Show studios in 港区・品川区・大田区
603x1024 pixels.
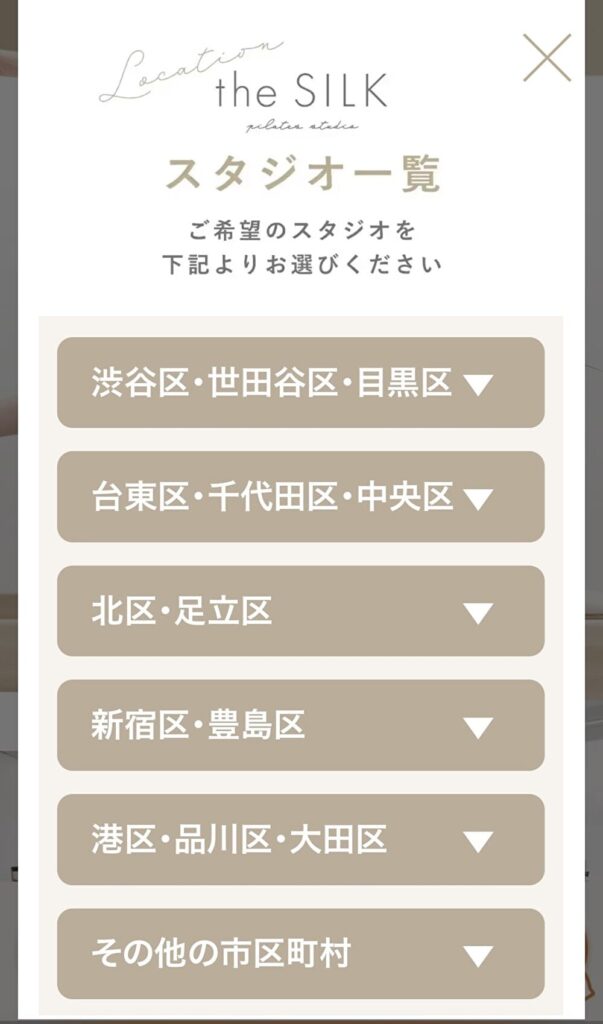[x=301, y=840]
